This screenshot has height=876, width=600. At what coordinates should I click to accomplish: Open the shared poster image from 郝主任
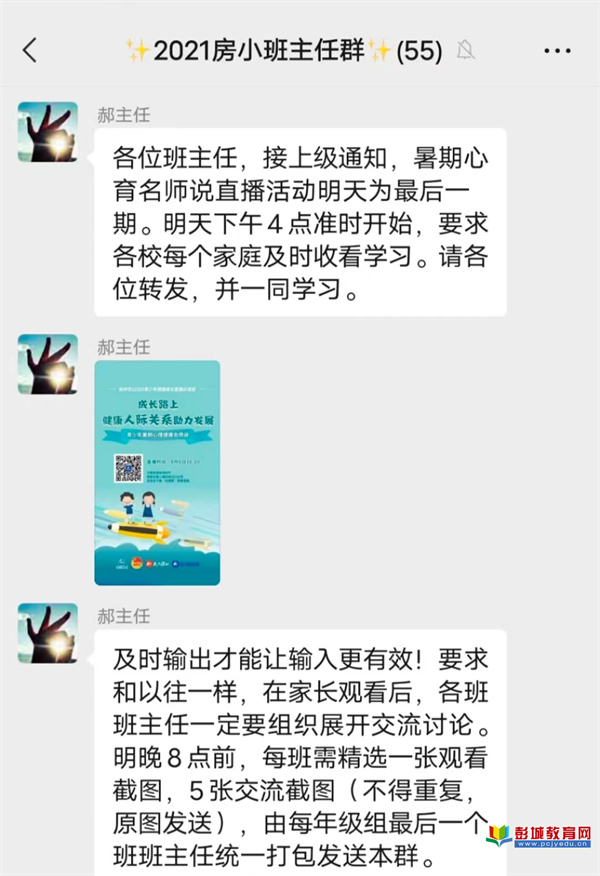tap(157, 472)
